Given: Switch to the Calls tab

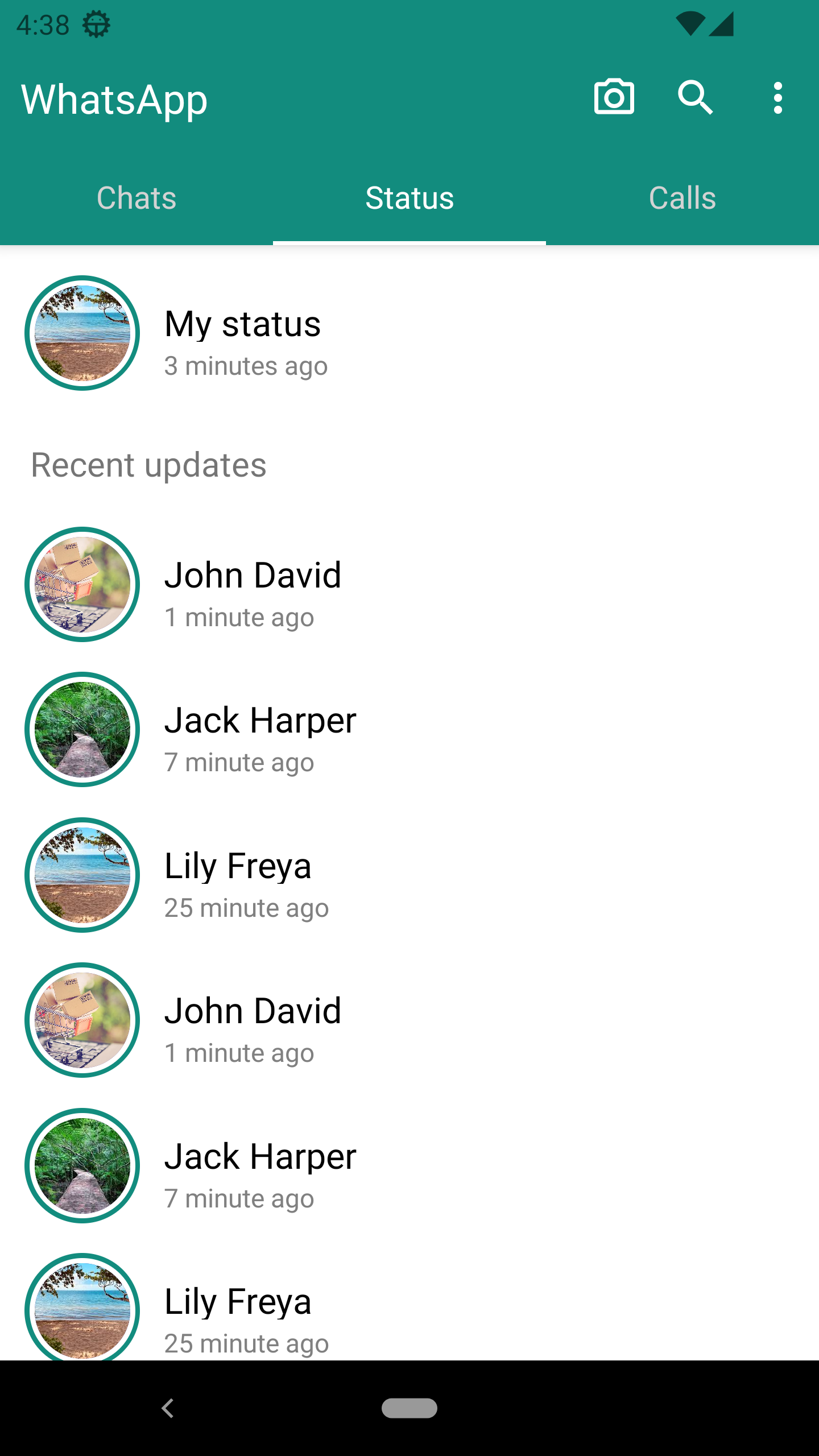Looking at the screenshot, I should pos(682,198).
